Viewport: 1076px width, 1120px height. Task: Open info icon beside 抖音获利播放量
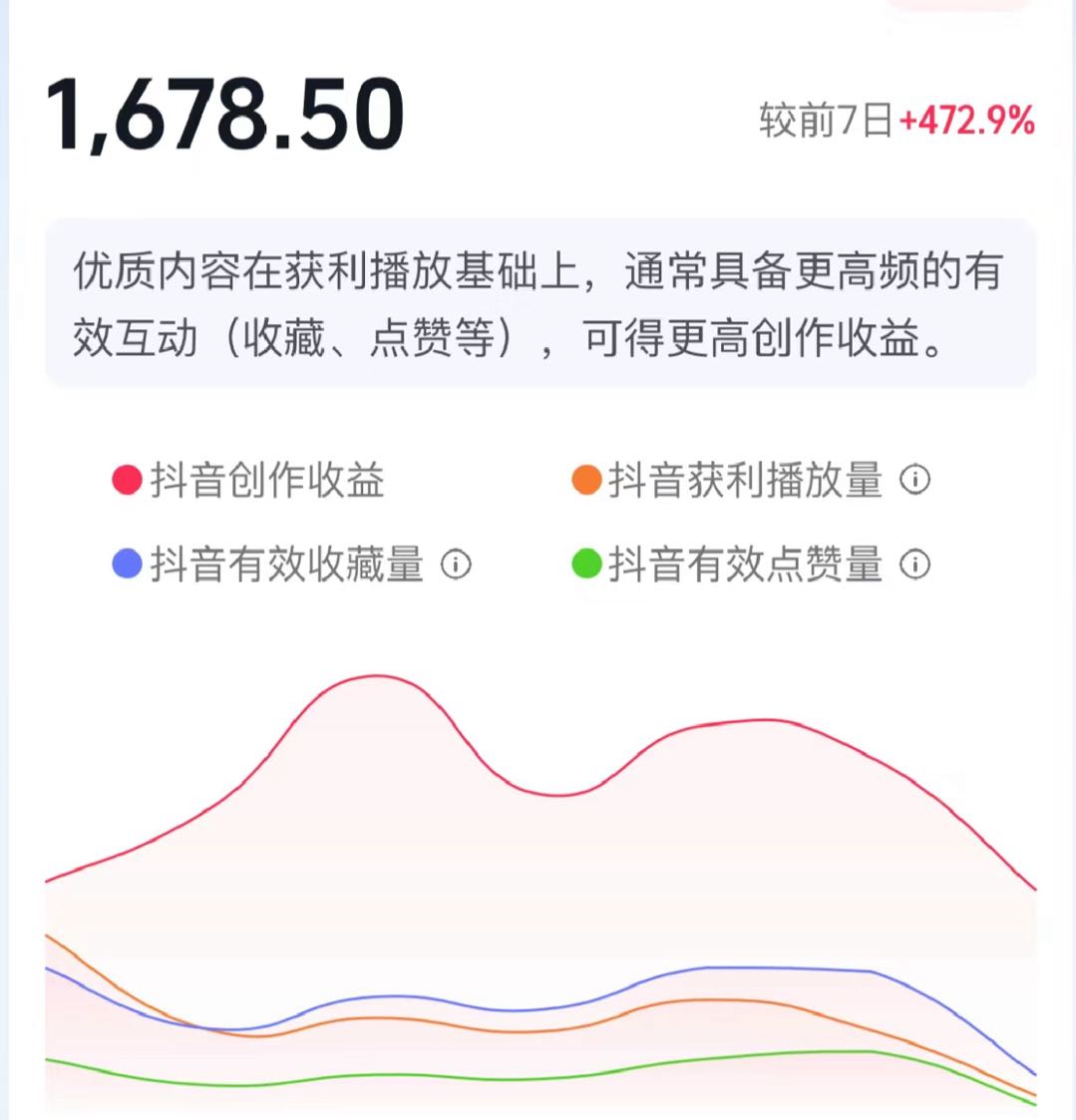tap(914, 481)
